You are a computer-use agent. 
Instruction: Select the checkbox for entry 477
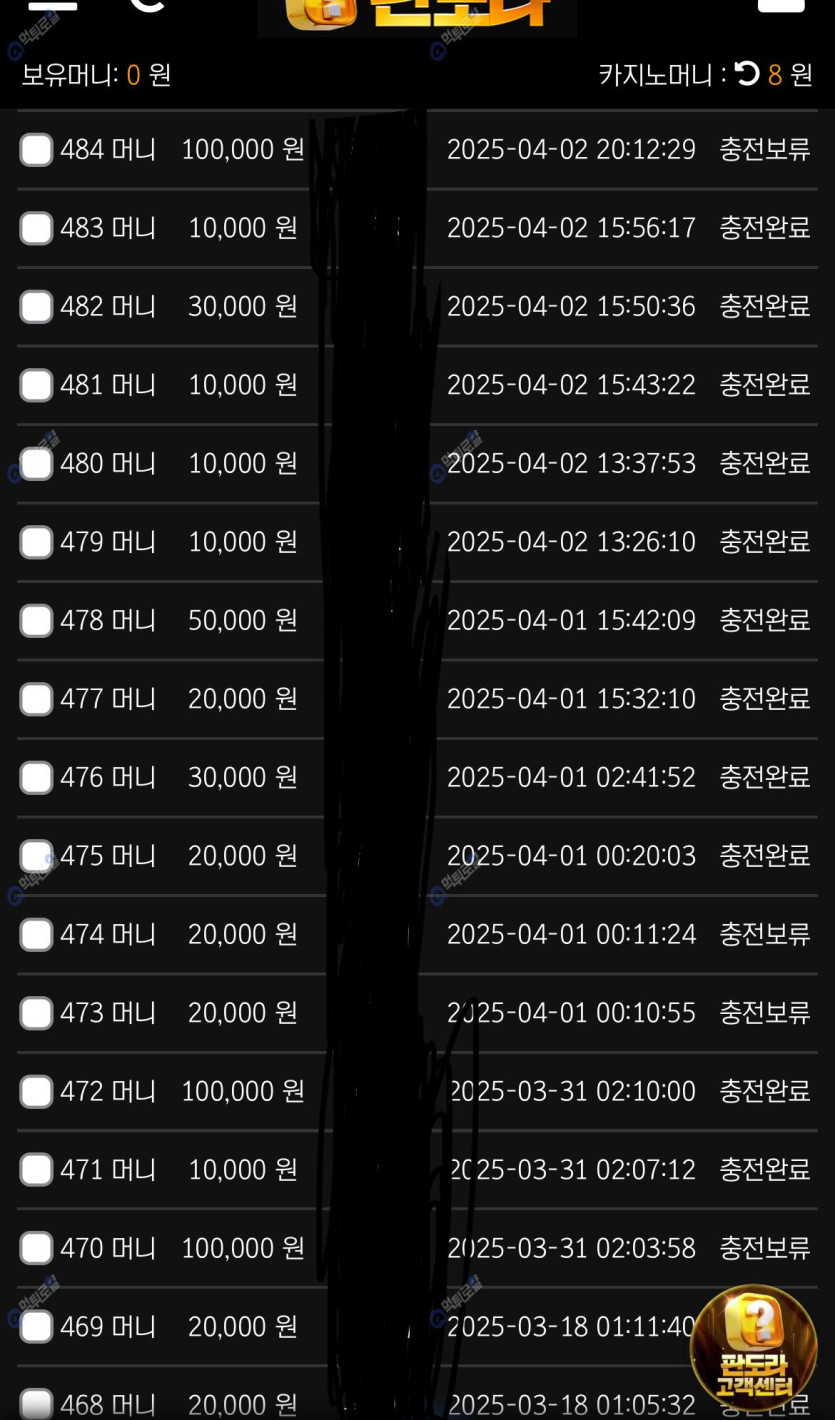pyautogui.click(x=36, y=699)
